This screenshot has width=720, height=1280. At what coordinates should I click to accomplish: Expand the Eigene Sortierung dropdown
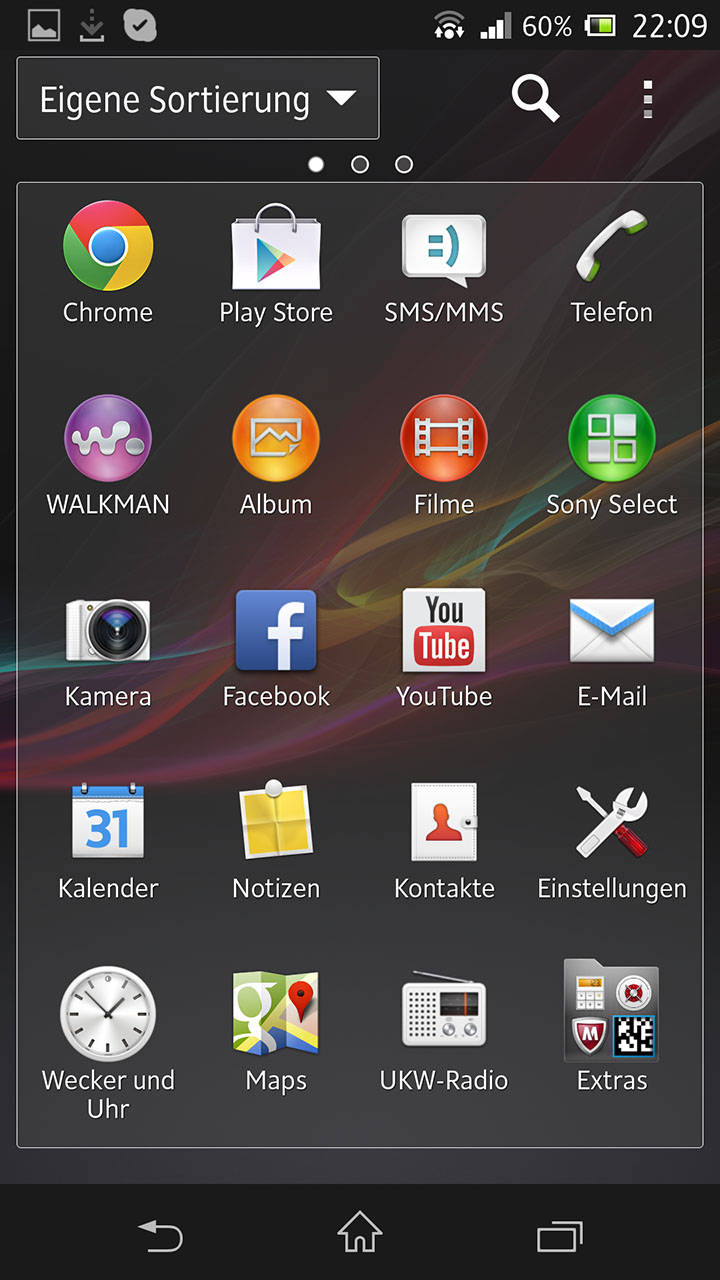[x=198, y=98]
